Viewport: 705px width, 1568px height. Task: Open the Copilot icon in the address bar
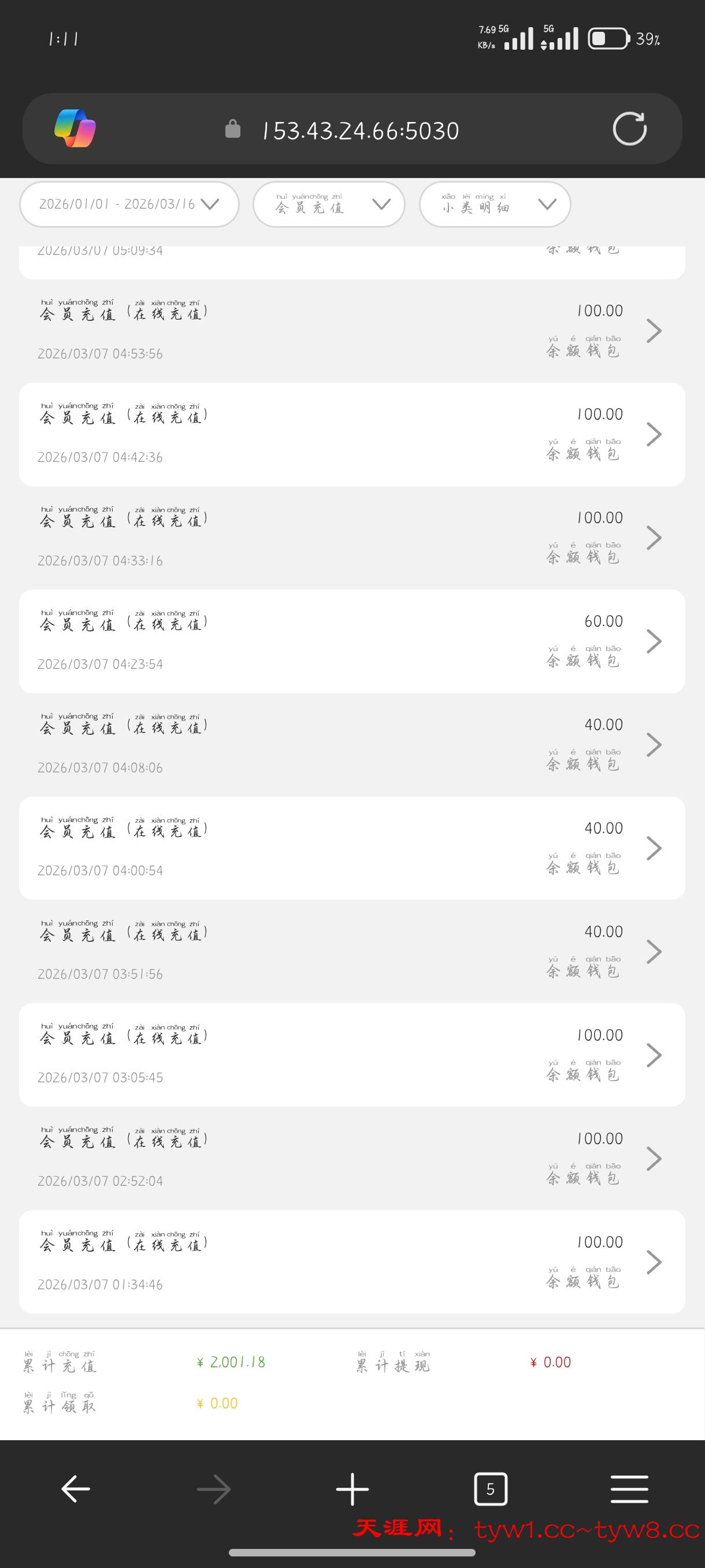coord(76,128)
